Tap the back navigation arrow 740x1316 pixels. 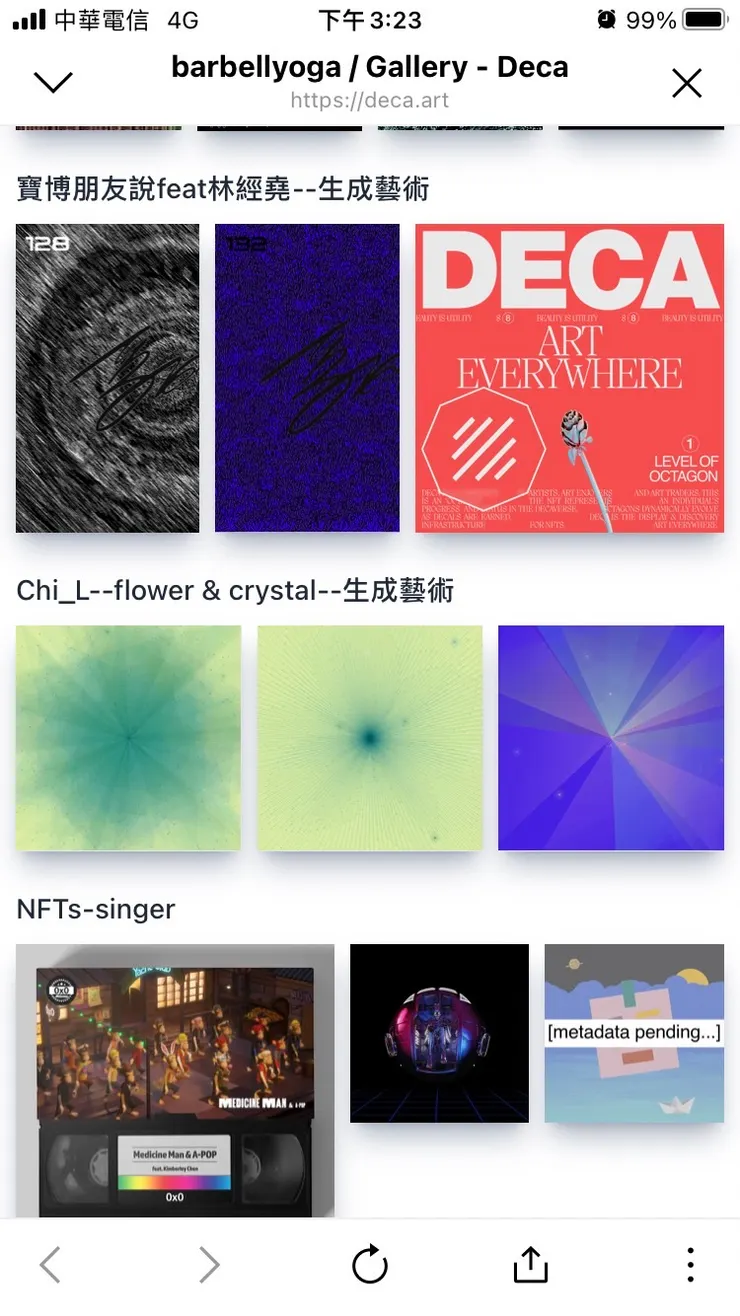[49, 1264]
